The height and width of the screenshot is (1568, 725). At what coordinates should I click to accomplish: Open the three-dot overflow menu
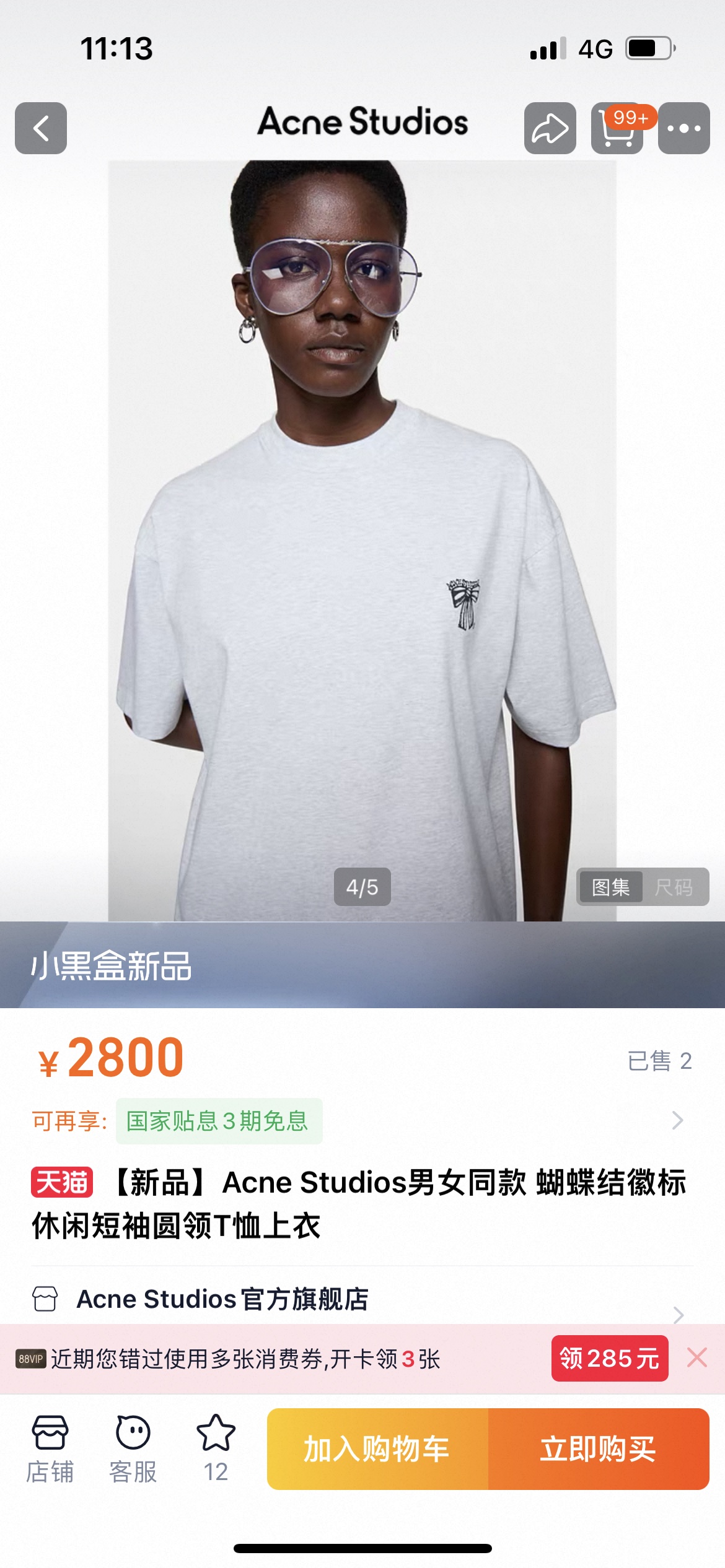[x=683, y=128]
